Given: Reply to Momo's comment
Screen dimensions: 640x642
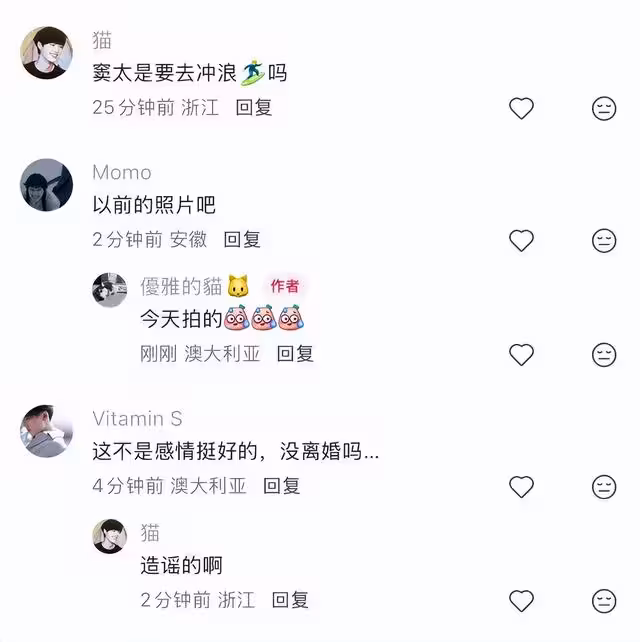Looking at the screenshot, I should (x=242, y=239).
